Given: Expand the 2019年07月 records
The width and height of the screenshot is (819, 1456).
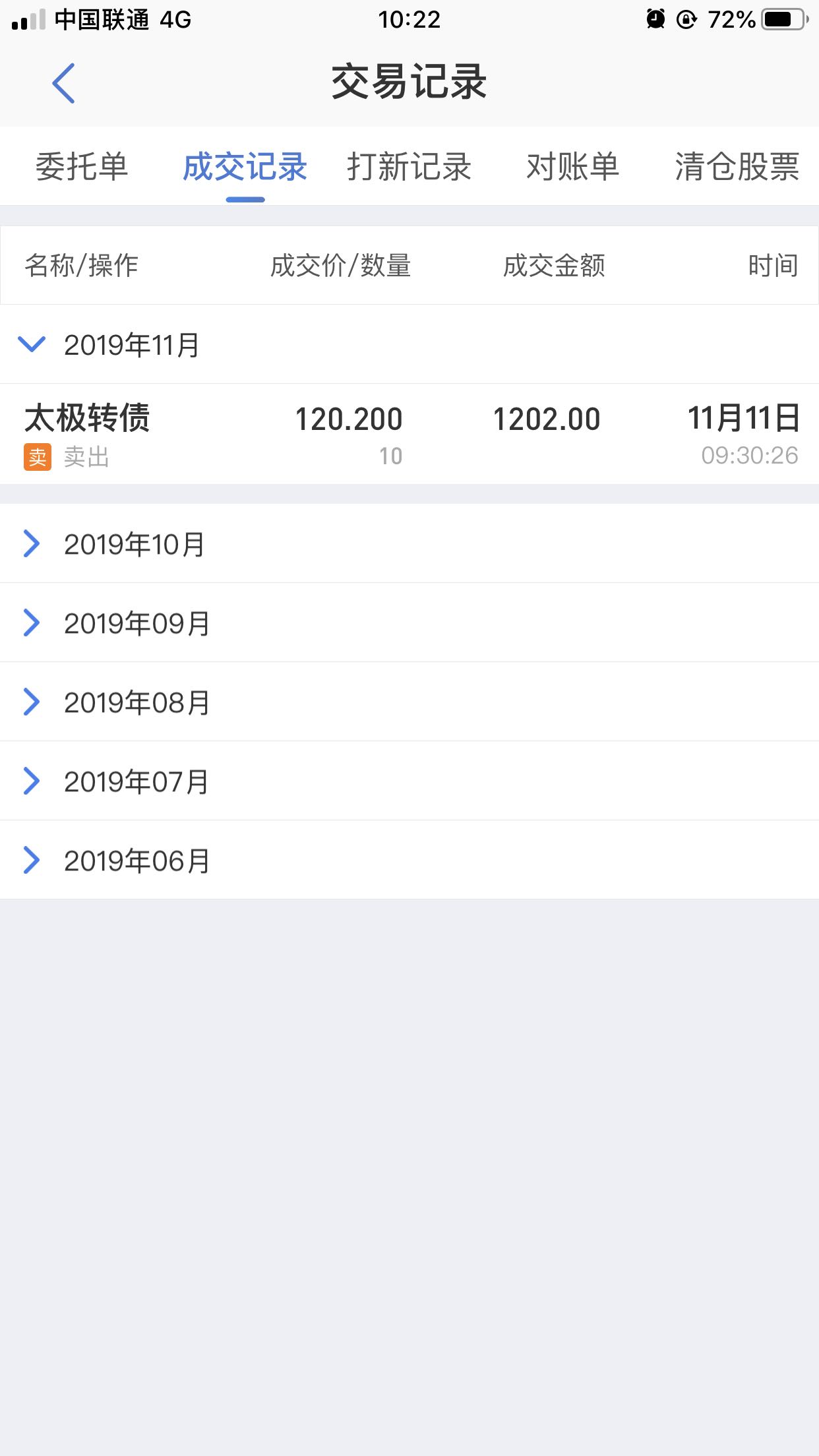Looking at the screenshot, I should tap(409, 781).
